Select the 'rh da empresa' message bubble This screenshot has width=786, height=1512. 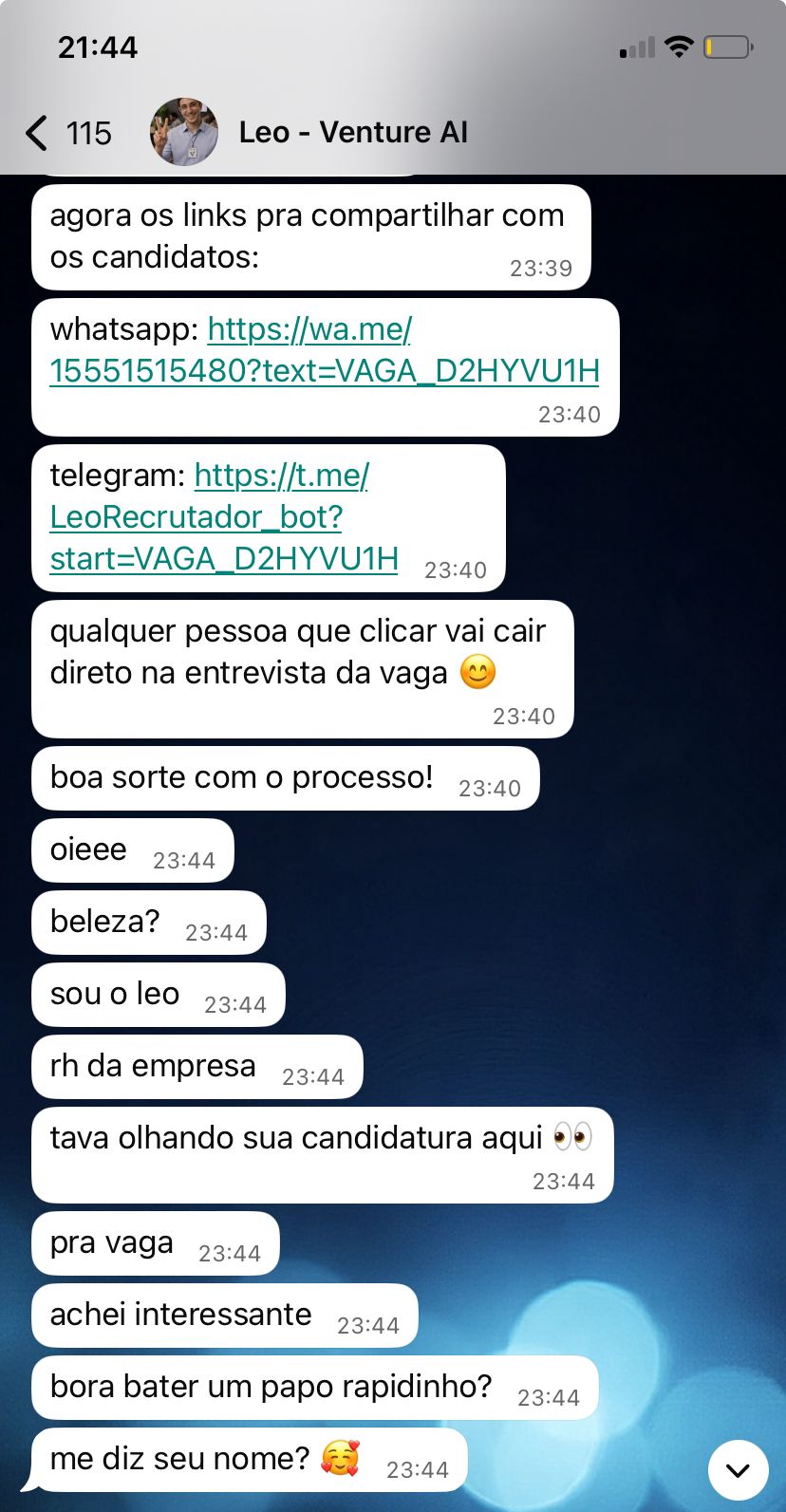click(152, 1065)
